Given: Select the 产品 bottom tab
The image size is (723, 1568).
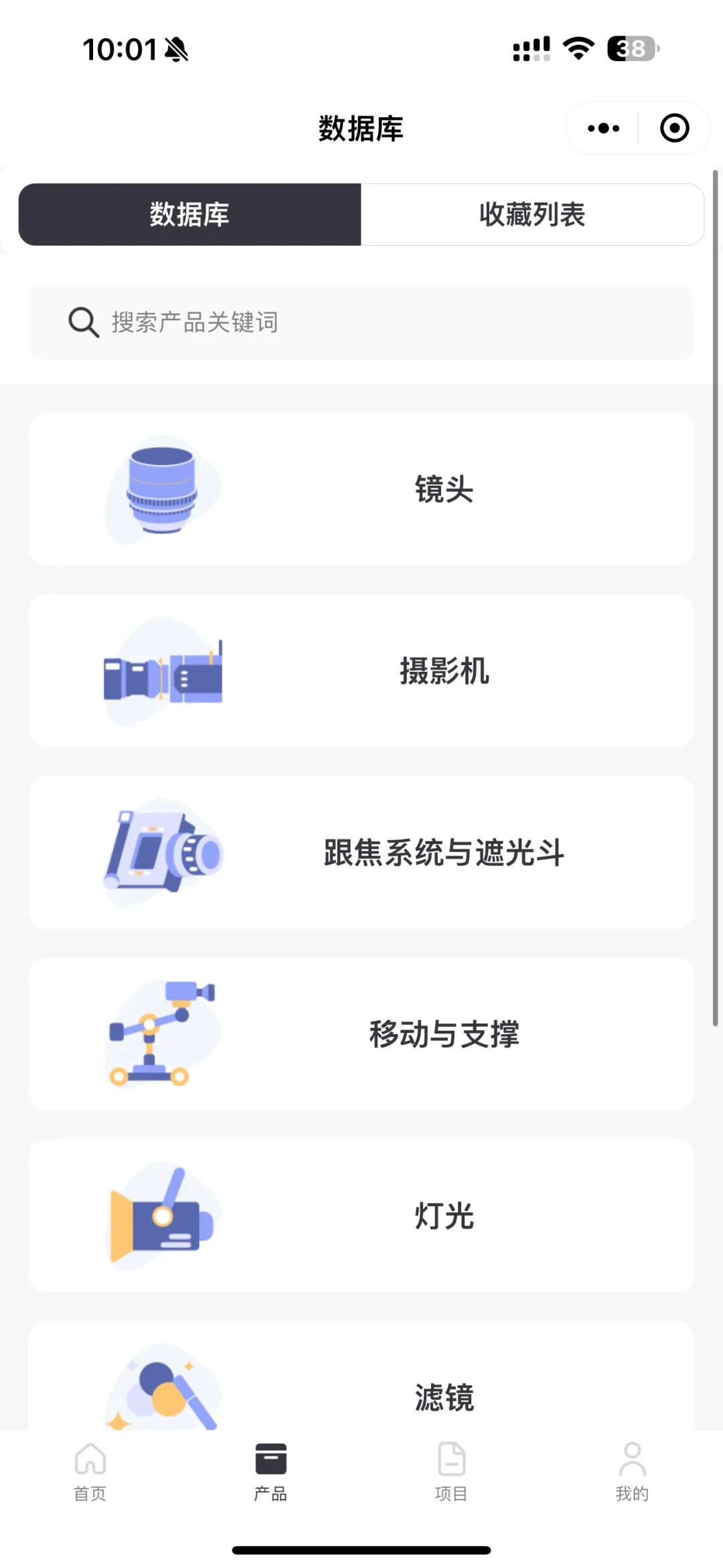Looking at the screenshot, I should pos(270,1470).
